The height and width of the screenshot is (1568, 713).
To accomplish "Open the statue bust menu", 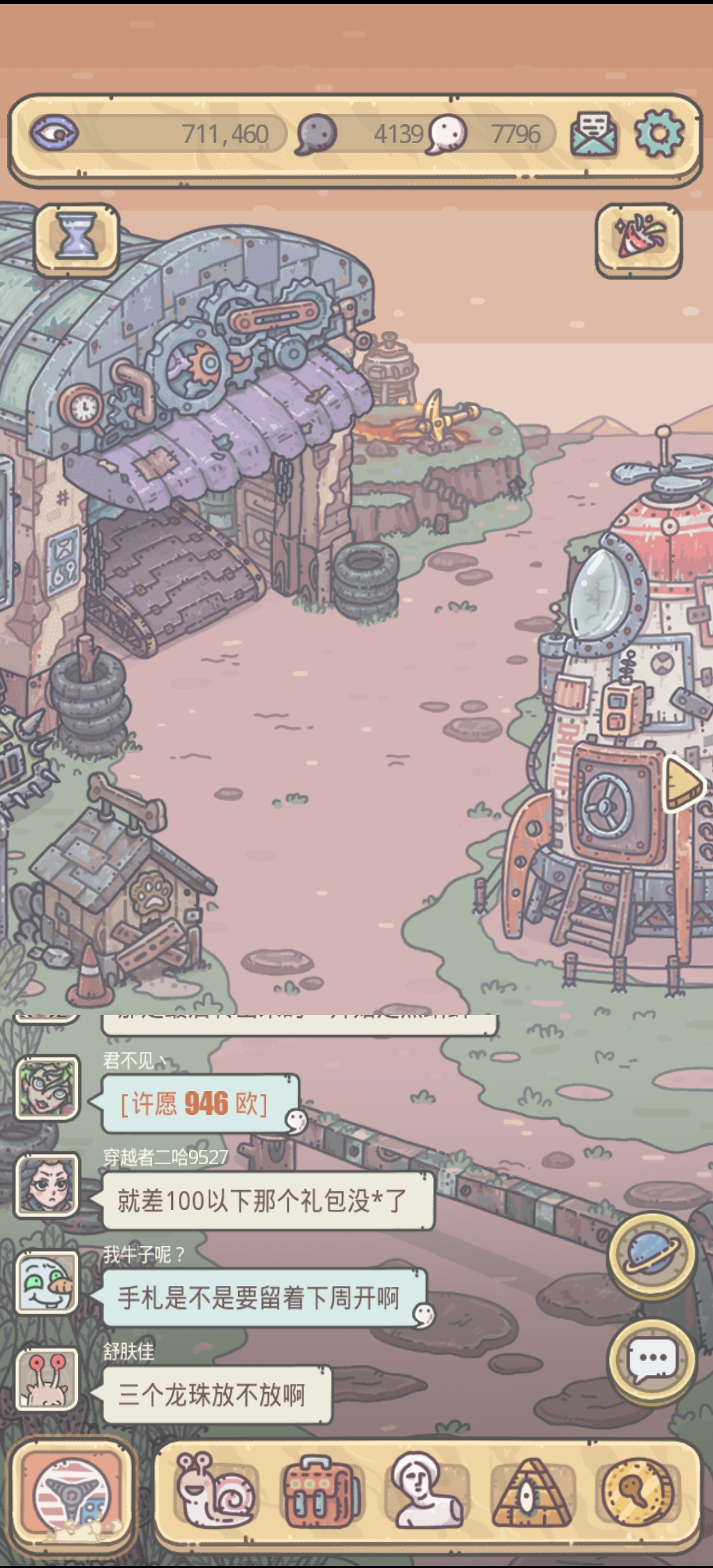I will tap(424, 1491).
